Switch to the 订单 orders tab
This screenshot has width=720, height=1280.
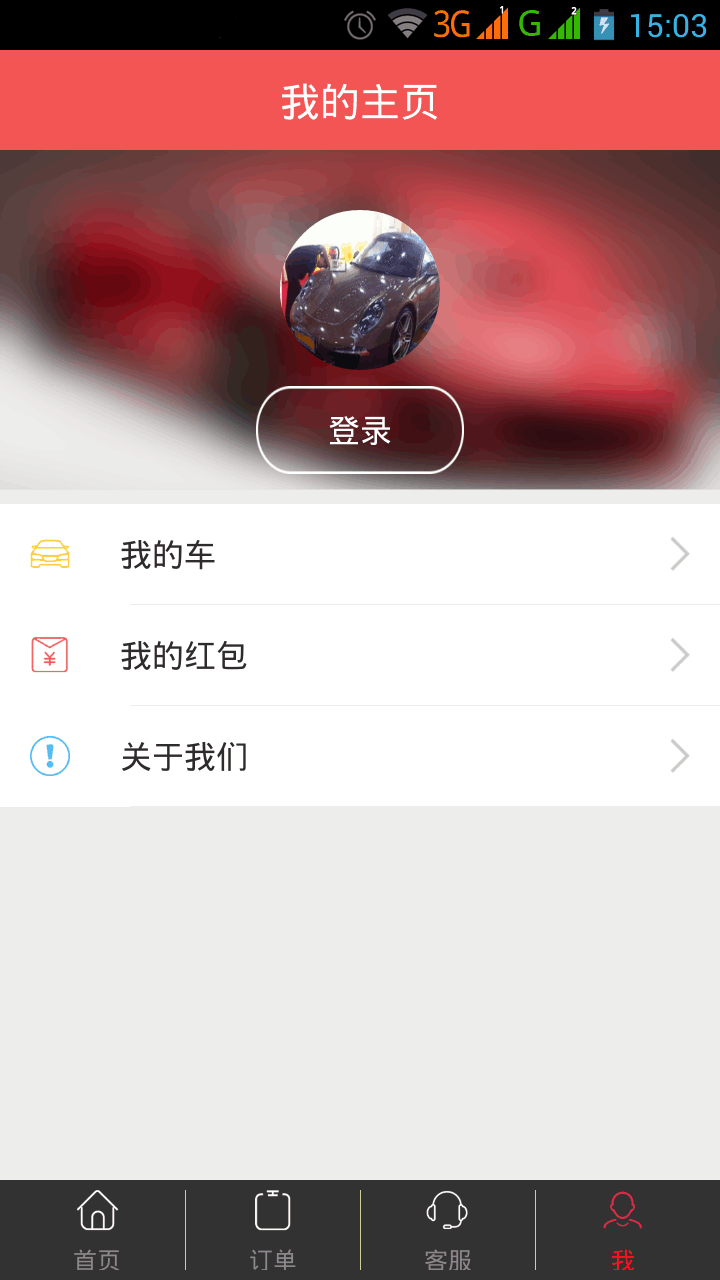click(272, 1230)
